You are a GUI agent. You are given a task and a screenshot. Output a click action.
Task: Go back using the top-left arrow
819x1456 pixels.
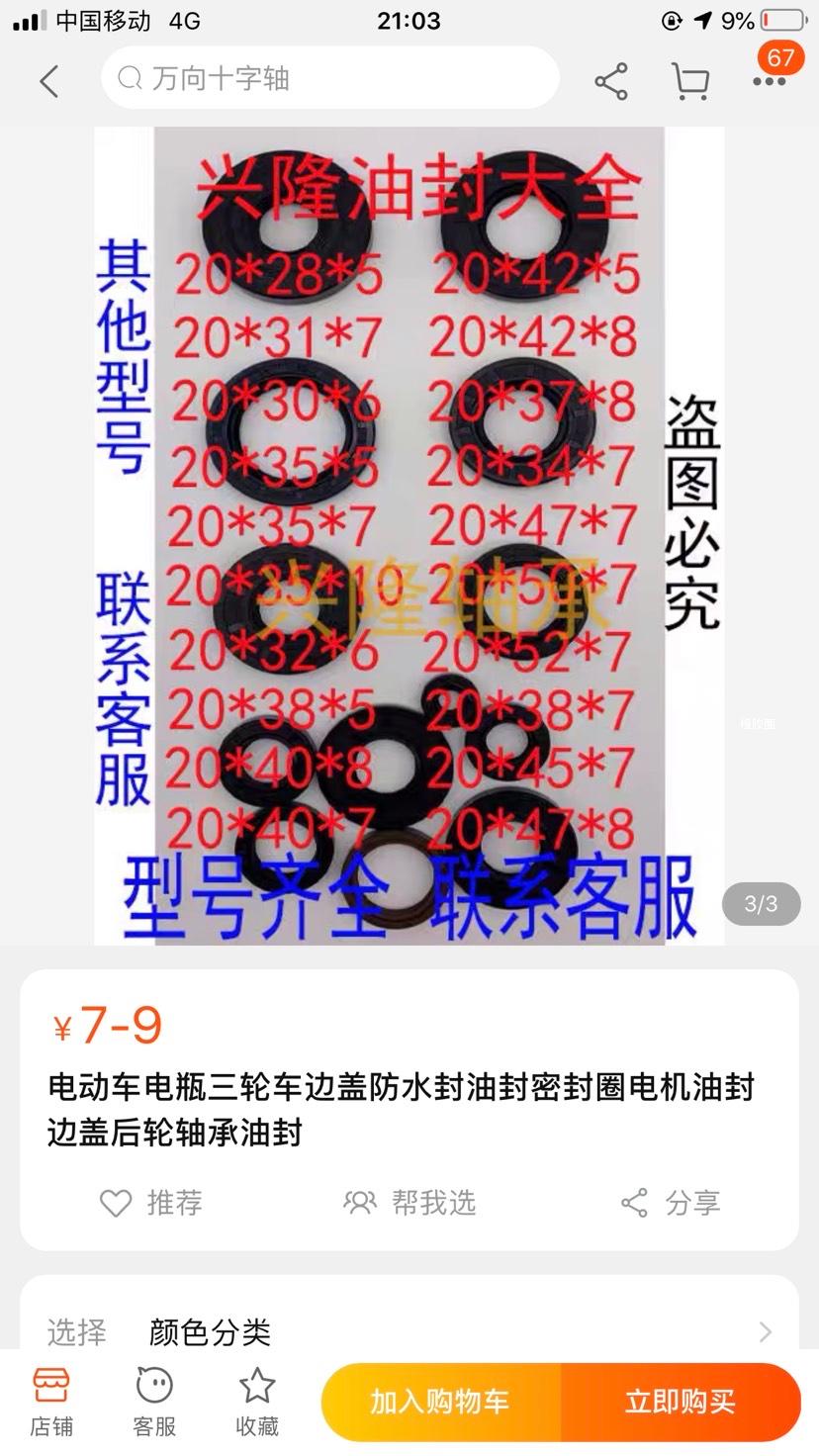pyautogui.click(x=49, y=80)
